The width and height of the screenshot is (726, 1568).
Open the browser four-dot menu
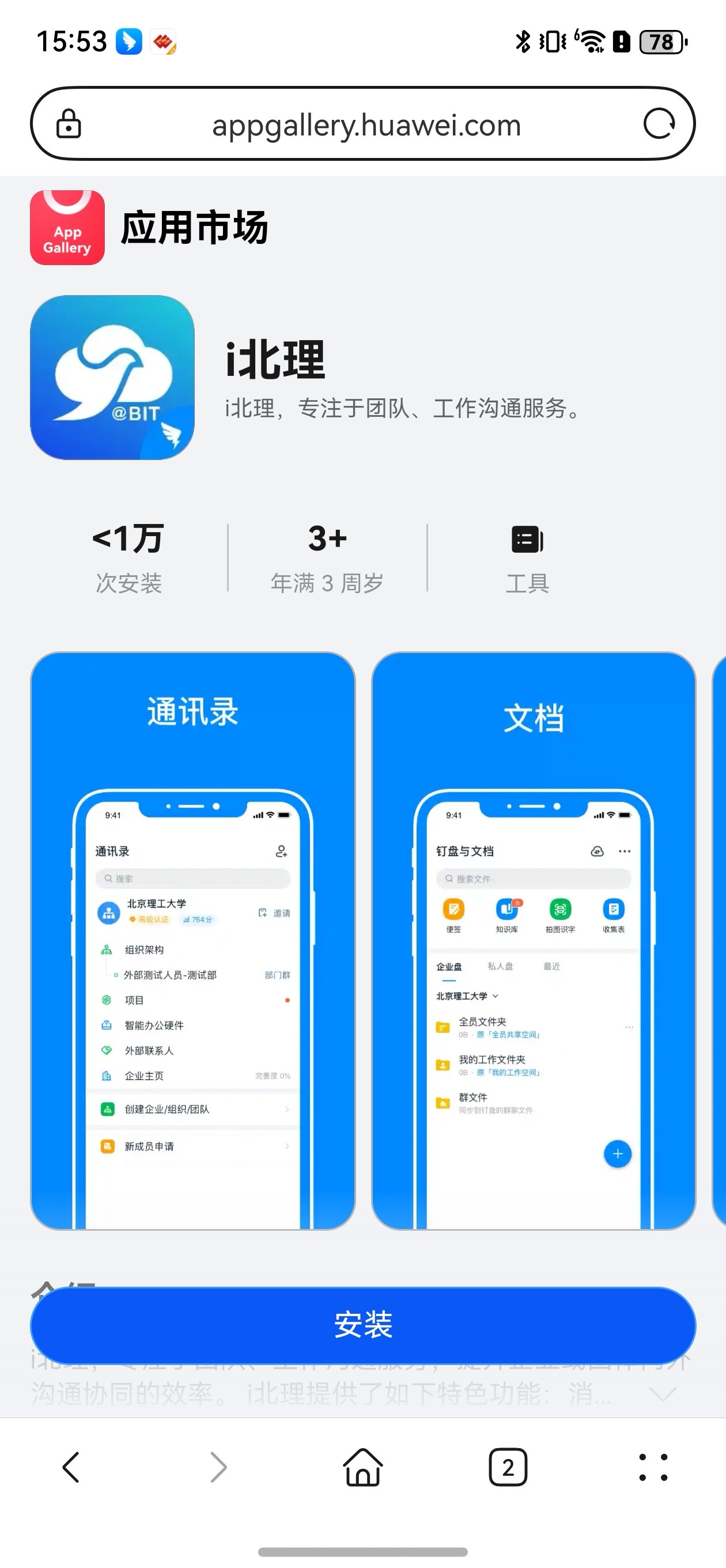point(653,1468)
